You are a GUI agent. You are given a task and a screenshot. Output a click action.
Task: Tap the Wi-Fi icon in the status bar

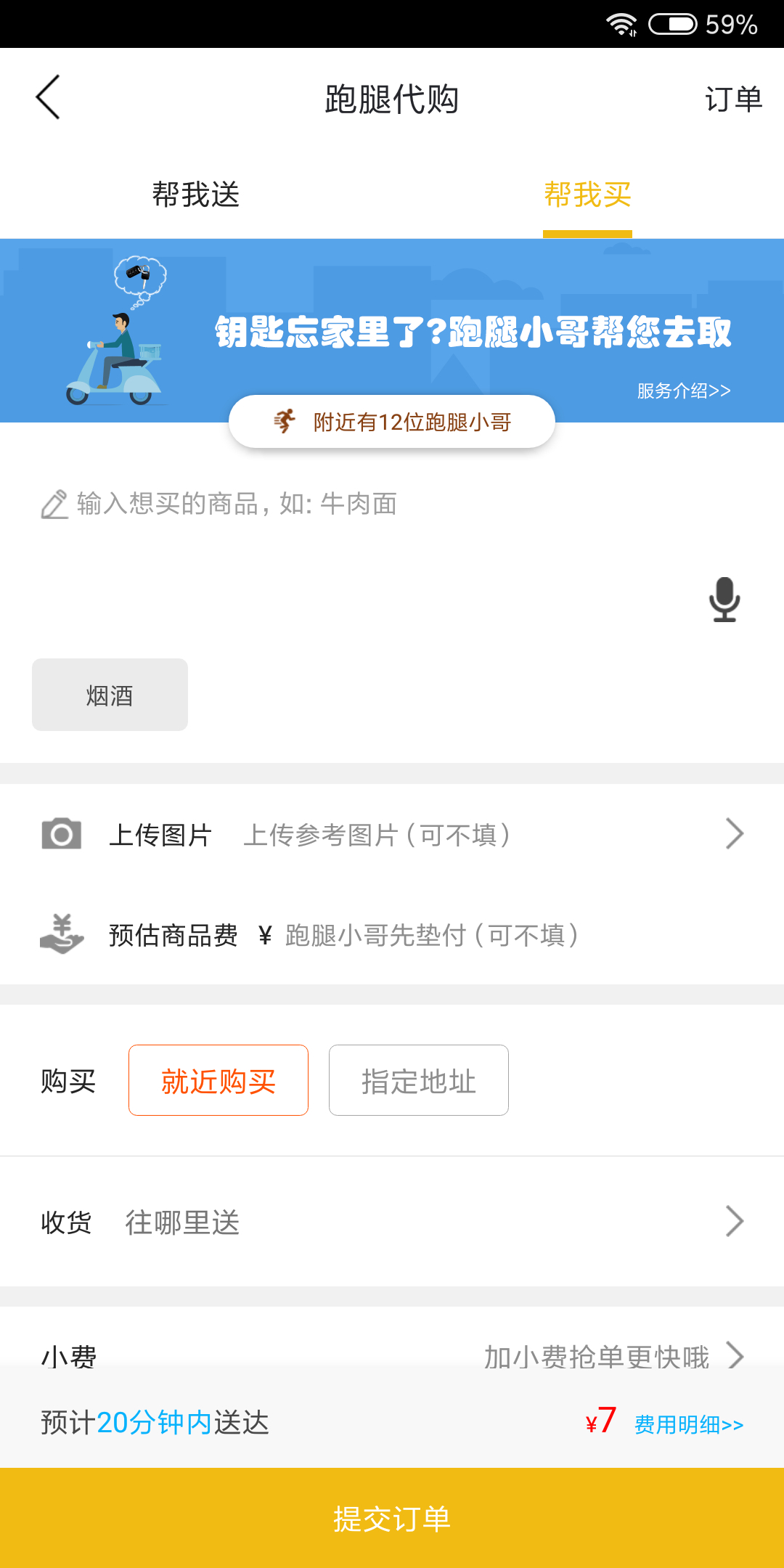pos(622,23)
